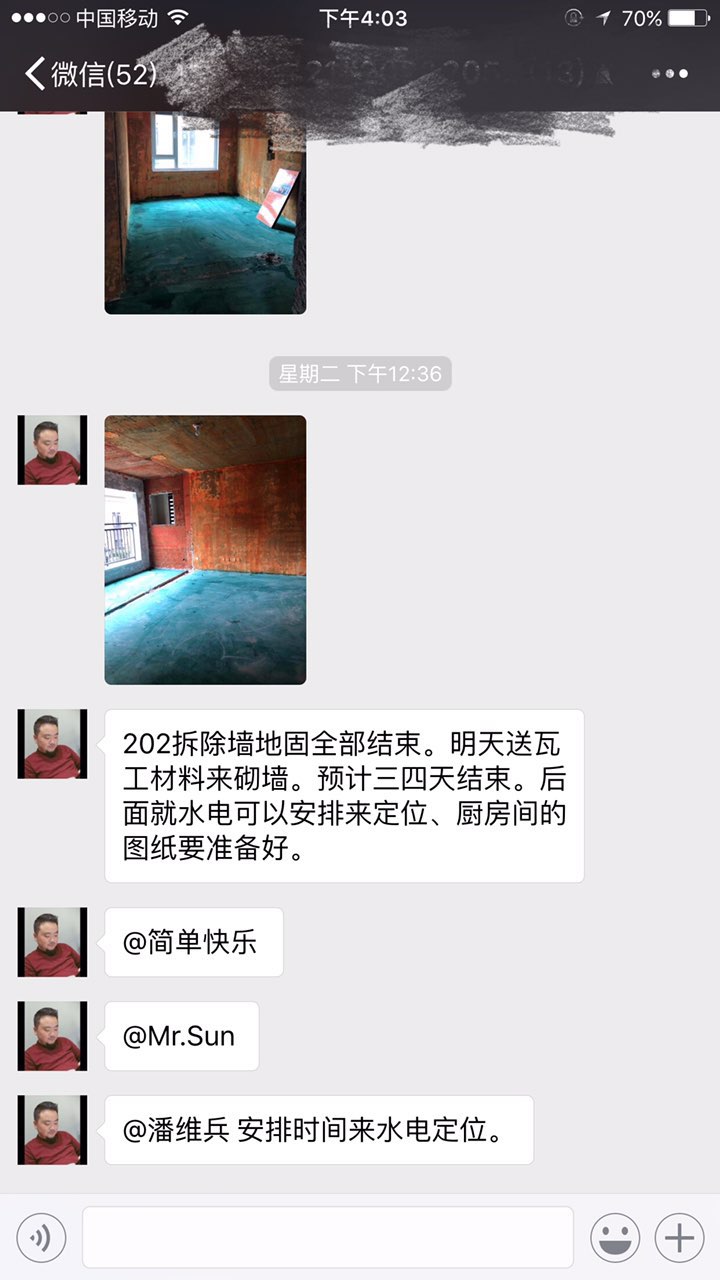The image size is (720, 1280).
Task: Switch to voice message input
Action: click(41, 1237)
